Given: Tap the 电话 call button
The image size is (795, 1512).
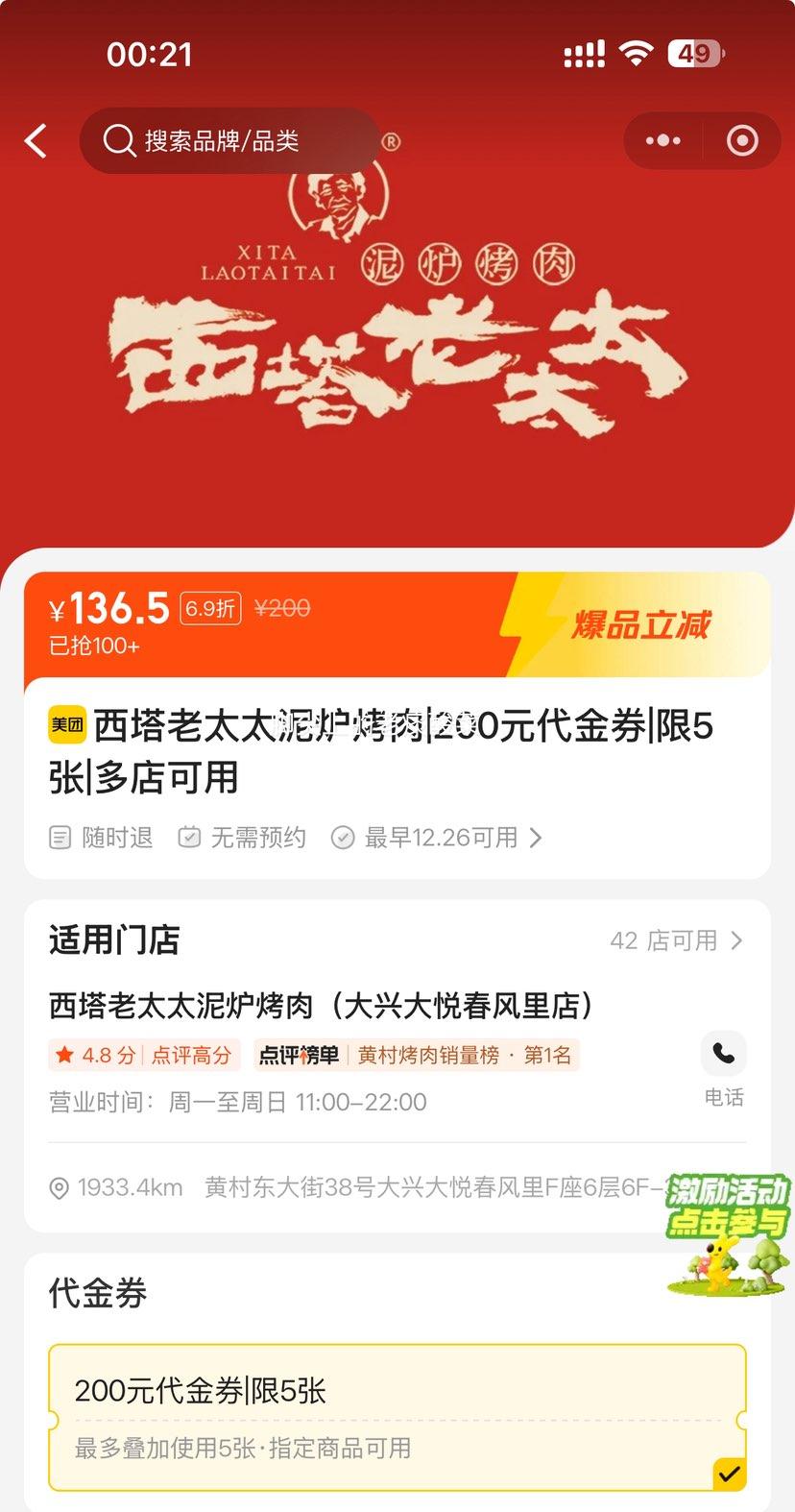Looking at the screenshot, I should coord(724,1098).
